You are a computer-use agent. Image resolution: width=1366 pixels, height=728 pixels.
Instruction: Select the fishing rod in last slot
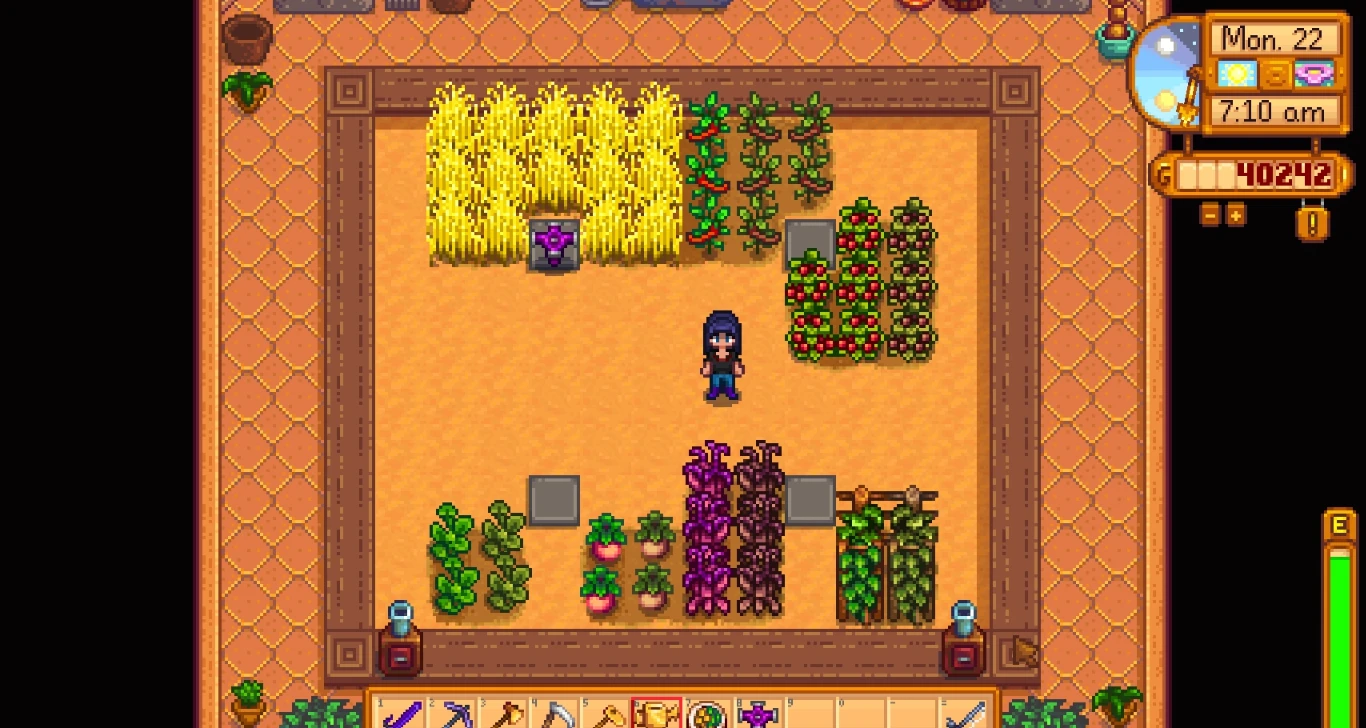[964, 714]
